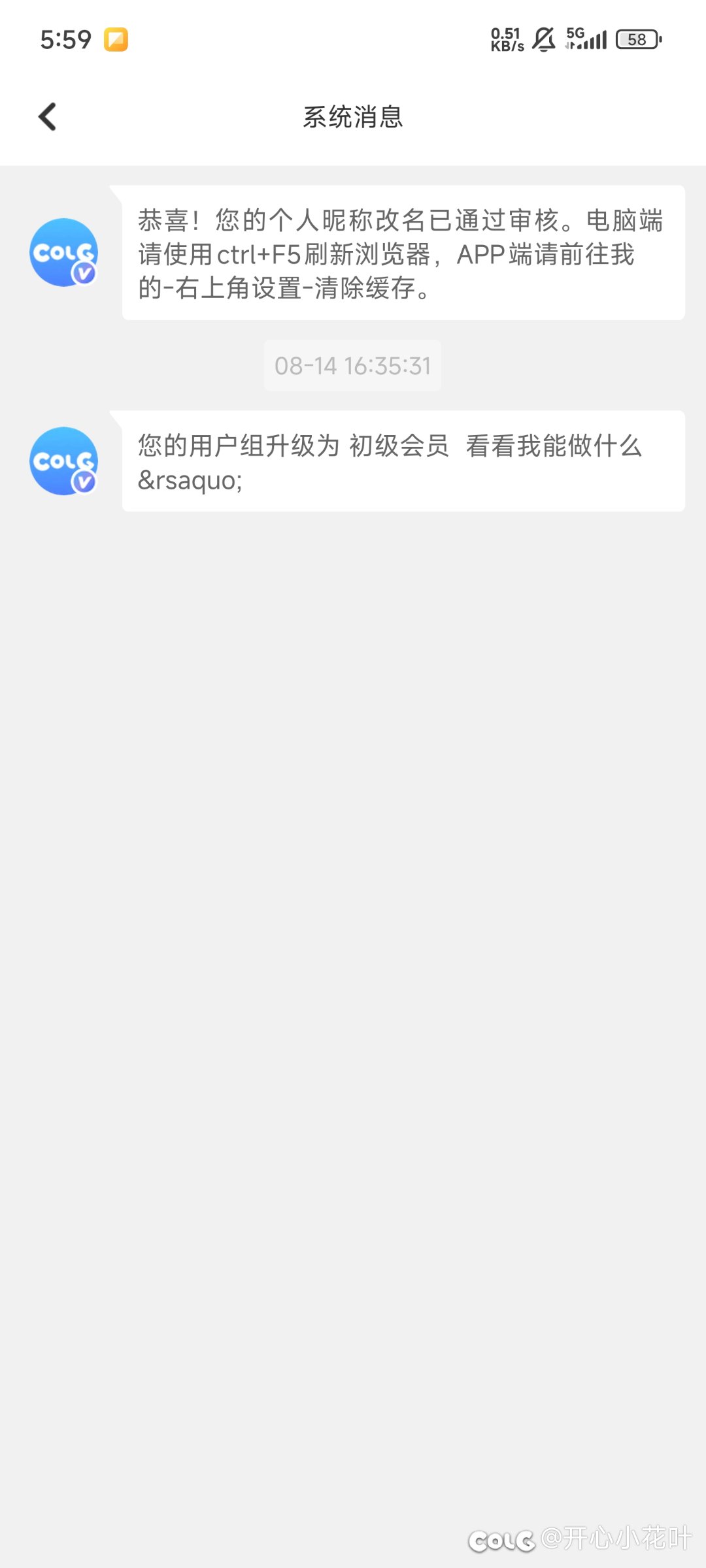
Task: Go back from the 系统消息 screen
Action: (47, 117)
